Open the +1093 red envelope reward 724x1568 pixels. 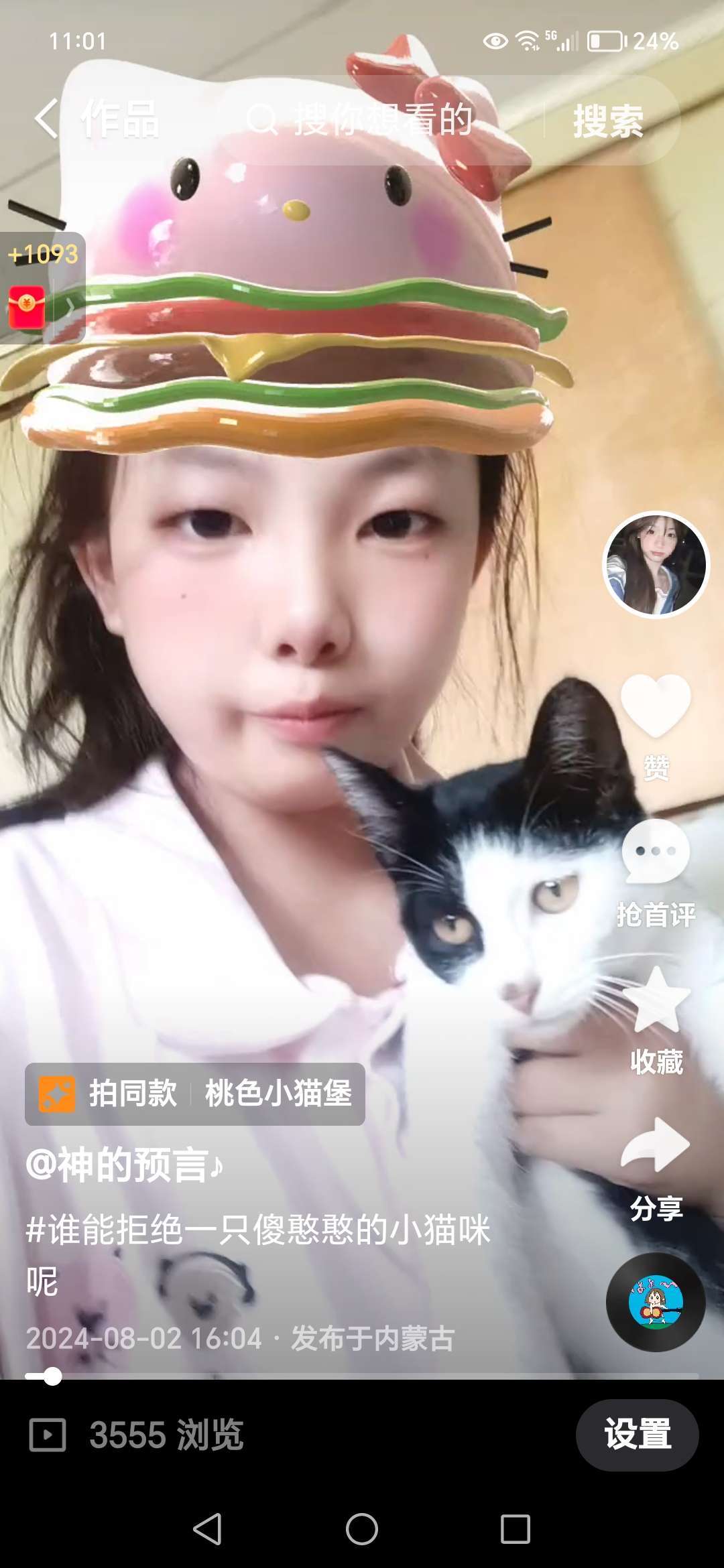[42, 288]
